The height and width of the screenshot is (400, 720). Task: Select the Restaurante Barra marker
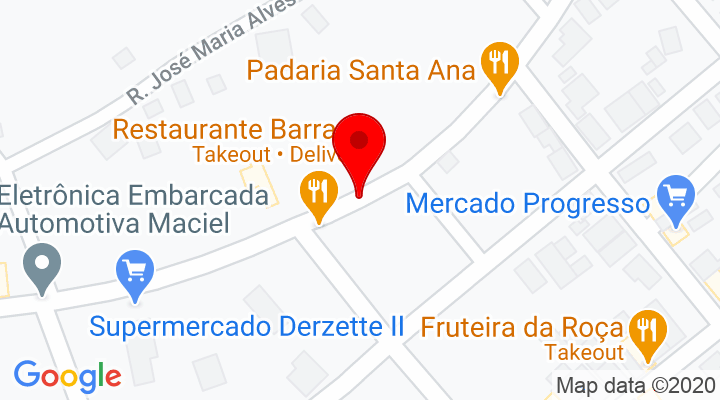pos(318,191)
